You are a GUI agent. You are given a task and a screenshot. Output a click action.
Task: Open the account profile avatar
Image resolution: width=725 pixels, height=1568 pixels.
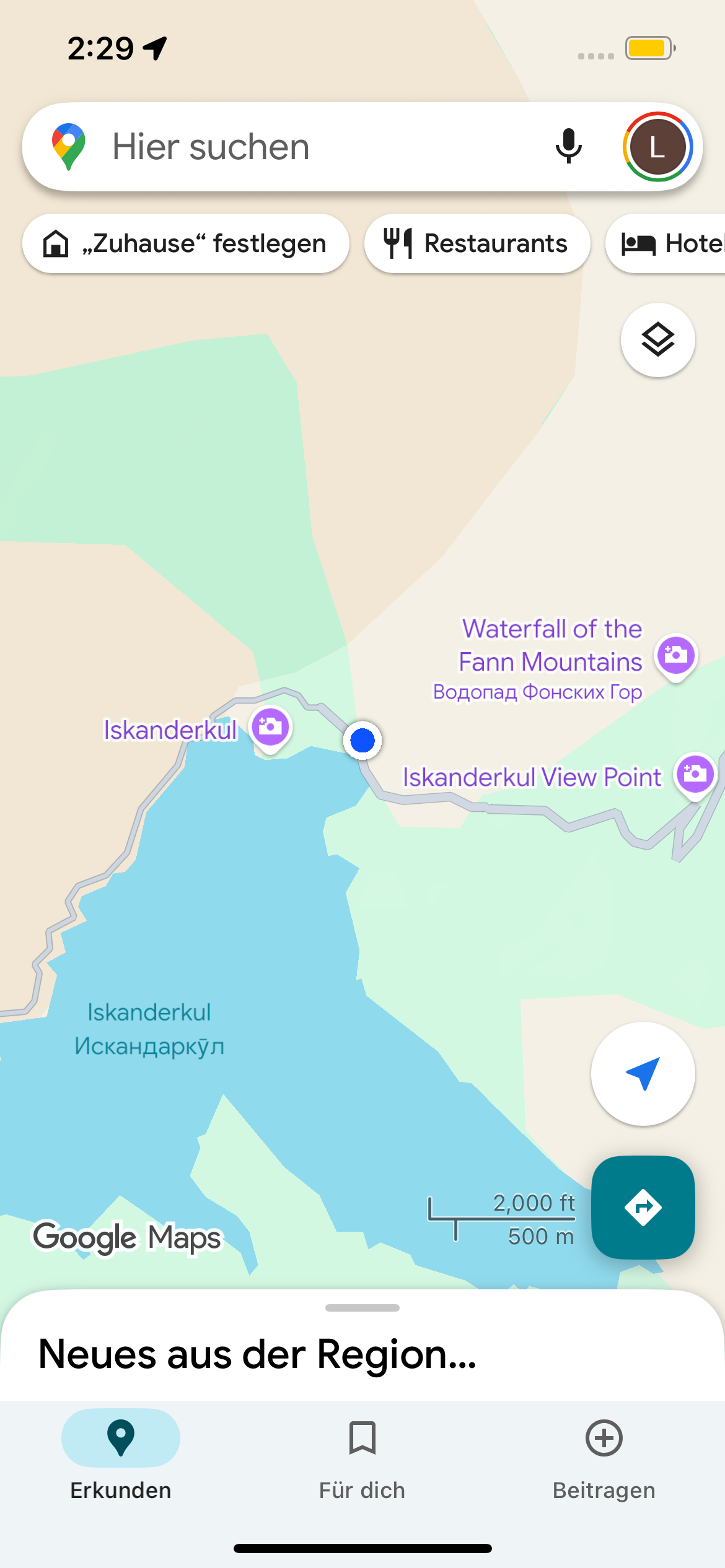pos(657,147)
